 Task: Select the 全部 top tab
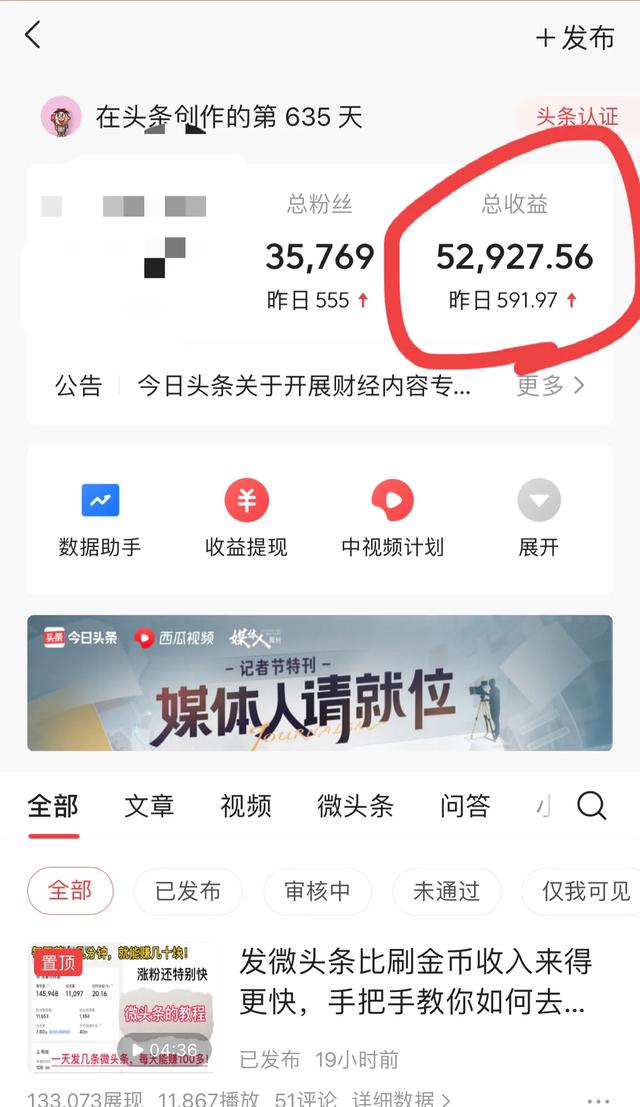[53, 806]
